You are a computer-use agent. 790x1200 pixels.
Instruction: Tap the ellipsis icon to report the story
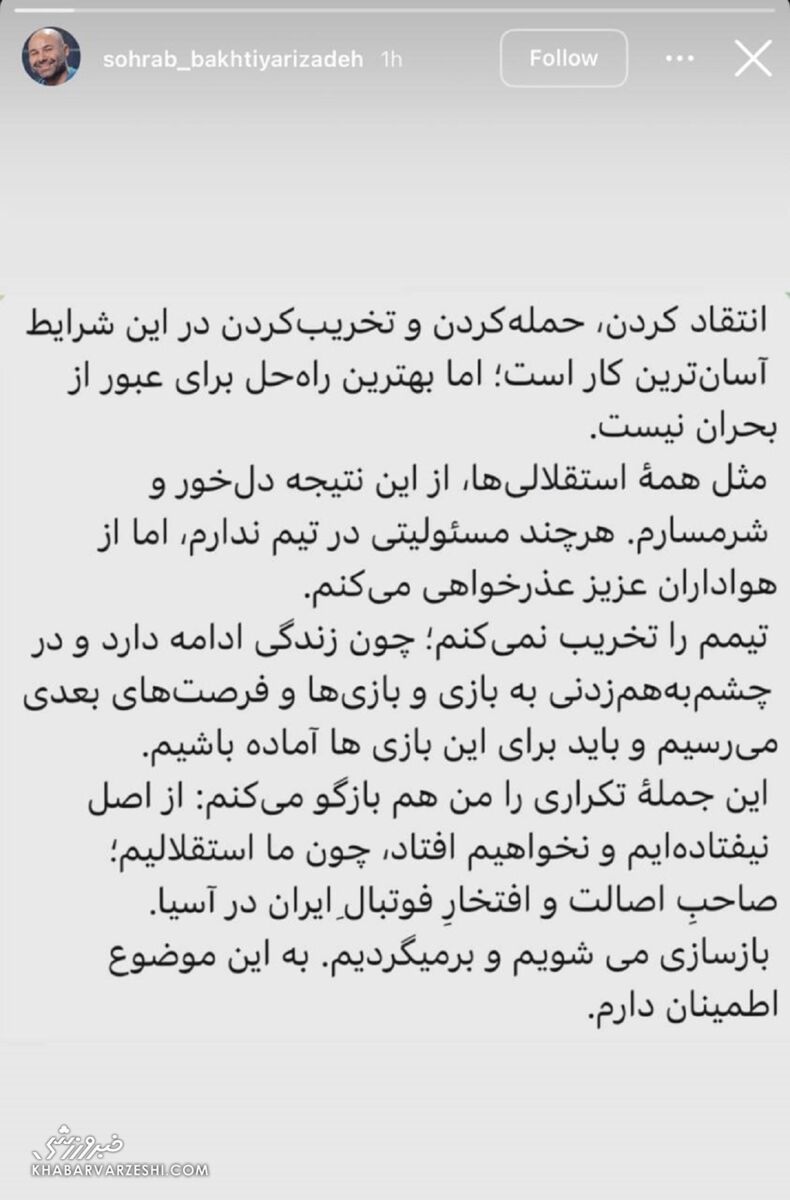pyautogui.click(x=680, y=60)
